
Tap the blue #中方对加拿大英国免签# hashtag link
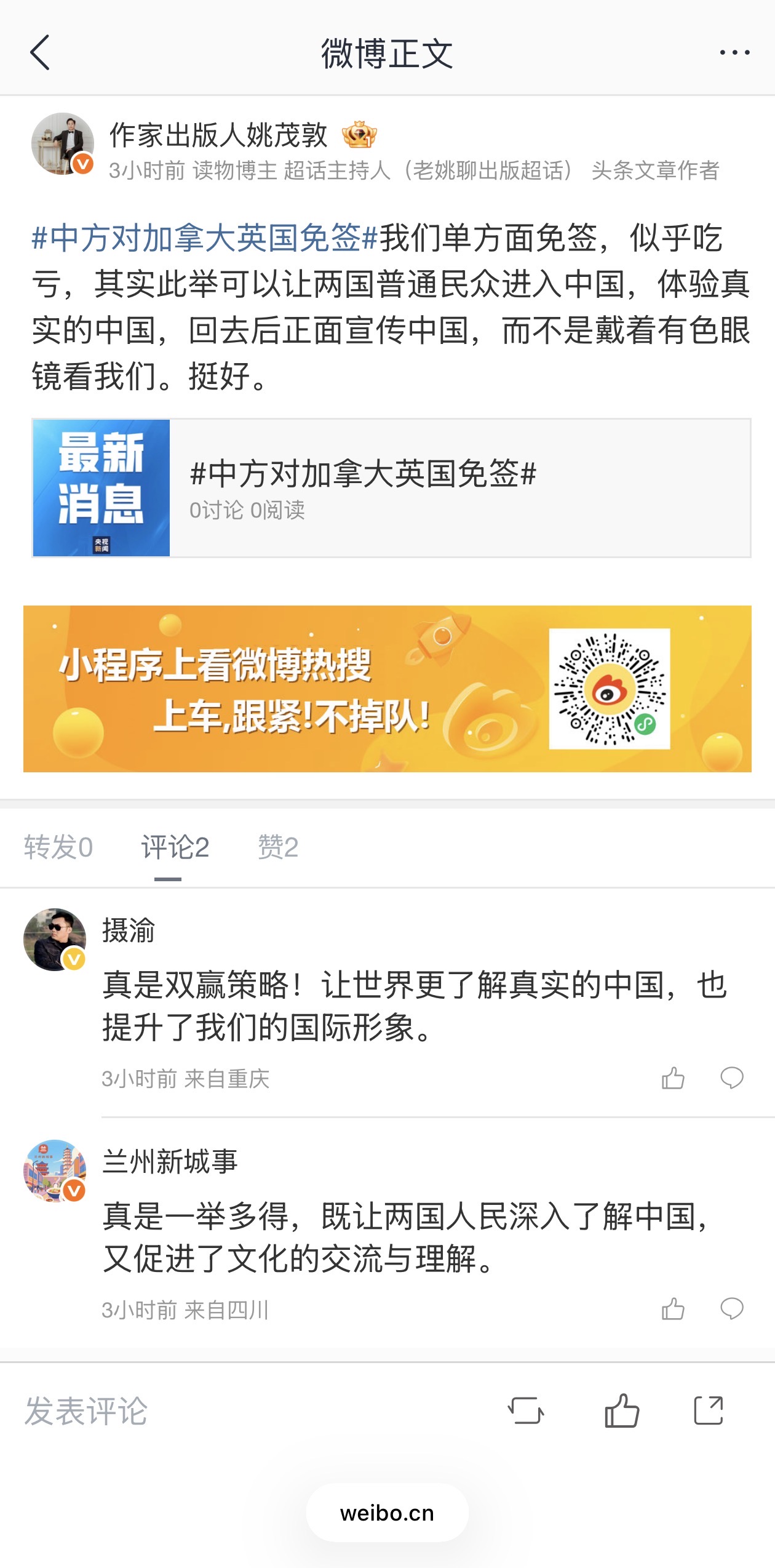204,238
